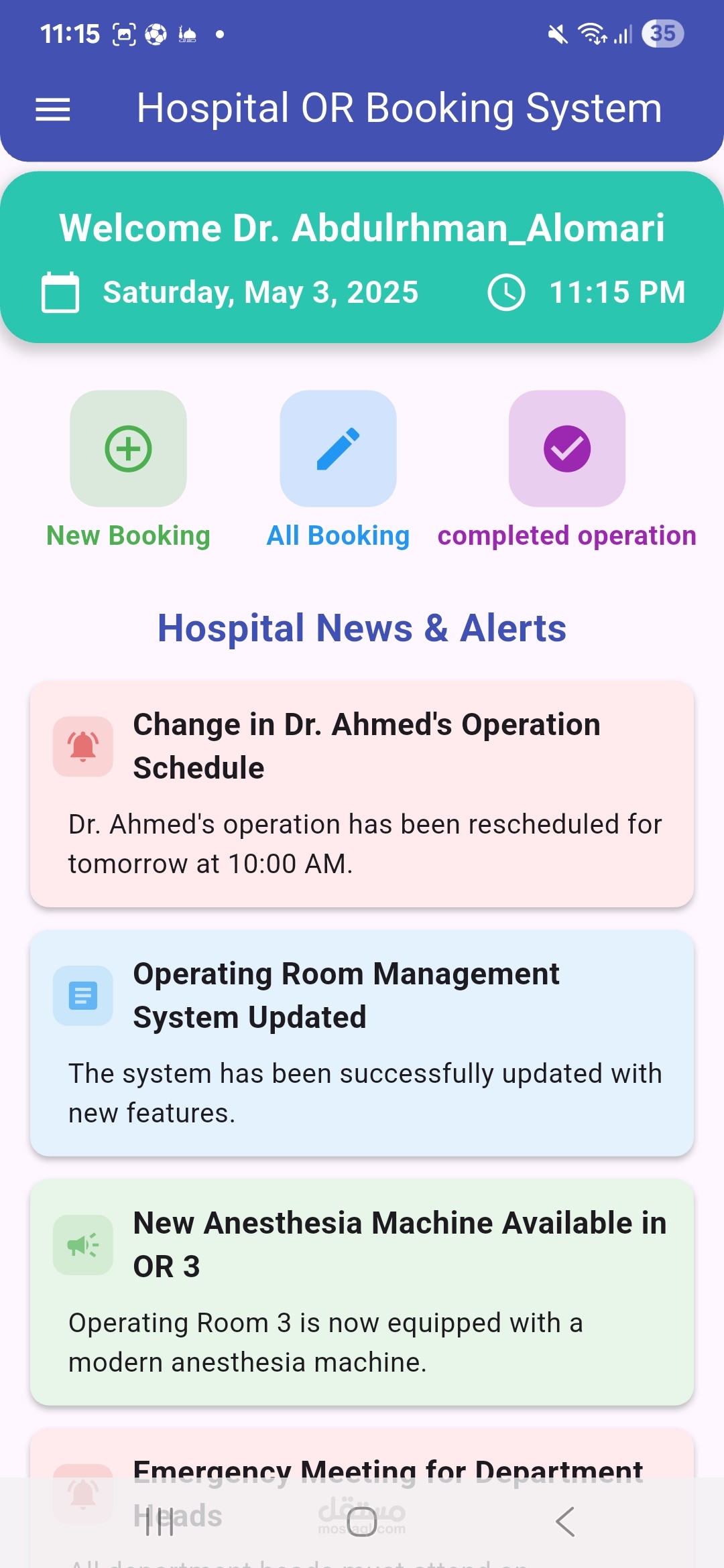Open Dr. Ahmed's schedule change alert

pyautogui.click(x=362, y=794)
